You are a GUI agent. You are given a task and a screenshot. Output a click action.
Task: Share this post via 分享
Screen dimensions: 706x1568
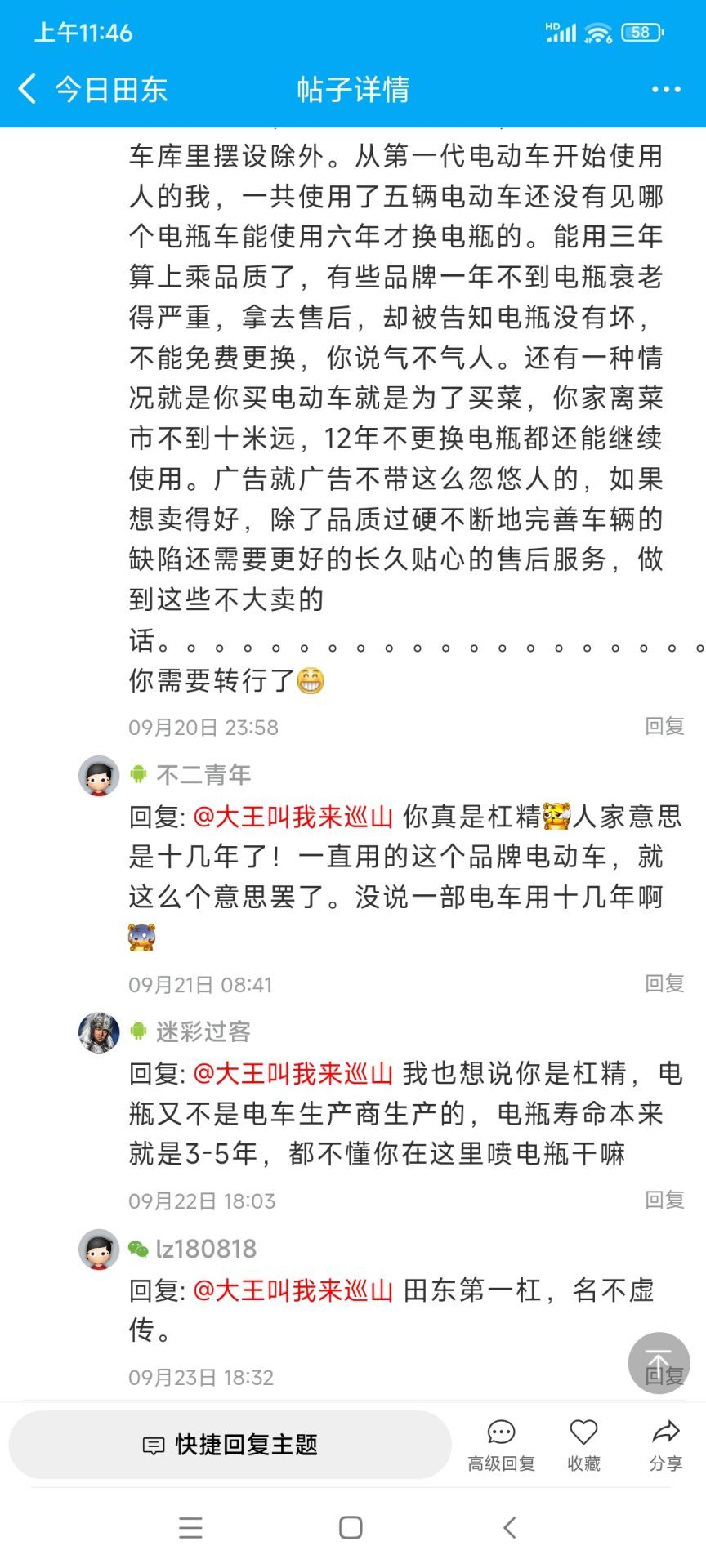tap(666, 1445)
